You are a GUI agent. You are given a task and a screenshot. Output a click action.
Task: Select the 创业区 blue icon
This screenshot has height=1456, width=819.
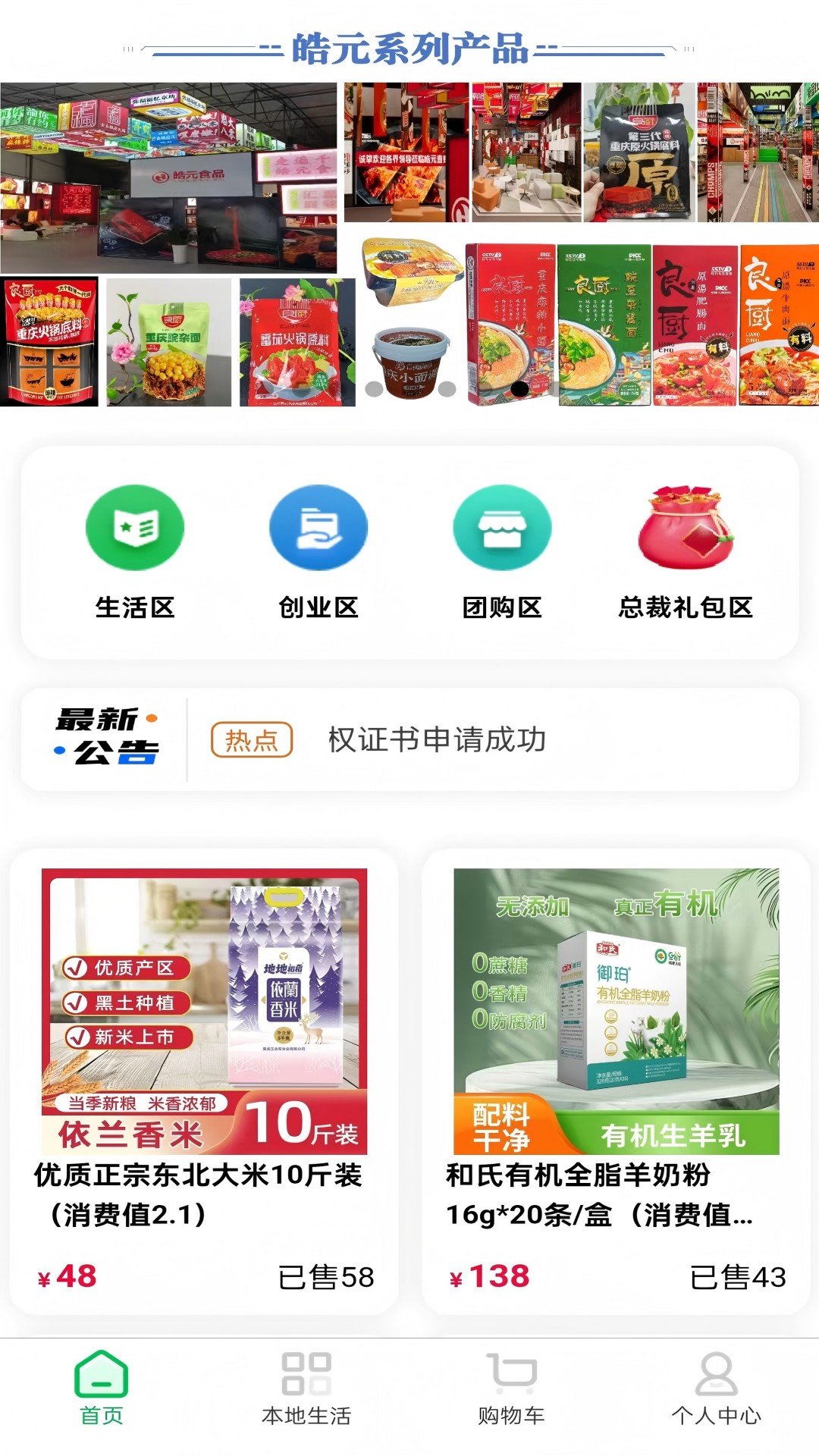point(318,528)
